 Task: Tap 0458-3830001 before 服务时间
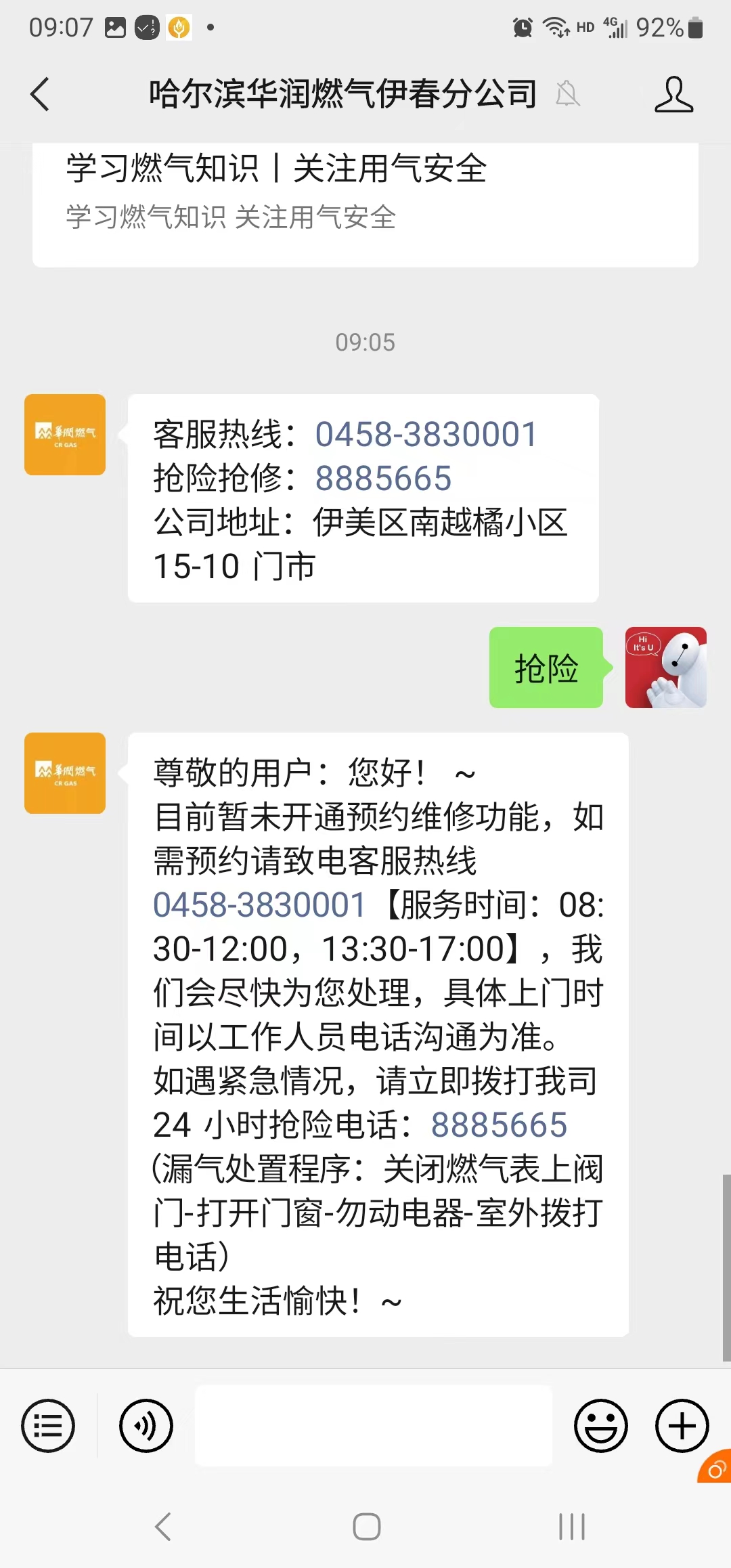click(x=259, y=905)
